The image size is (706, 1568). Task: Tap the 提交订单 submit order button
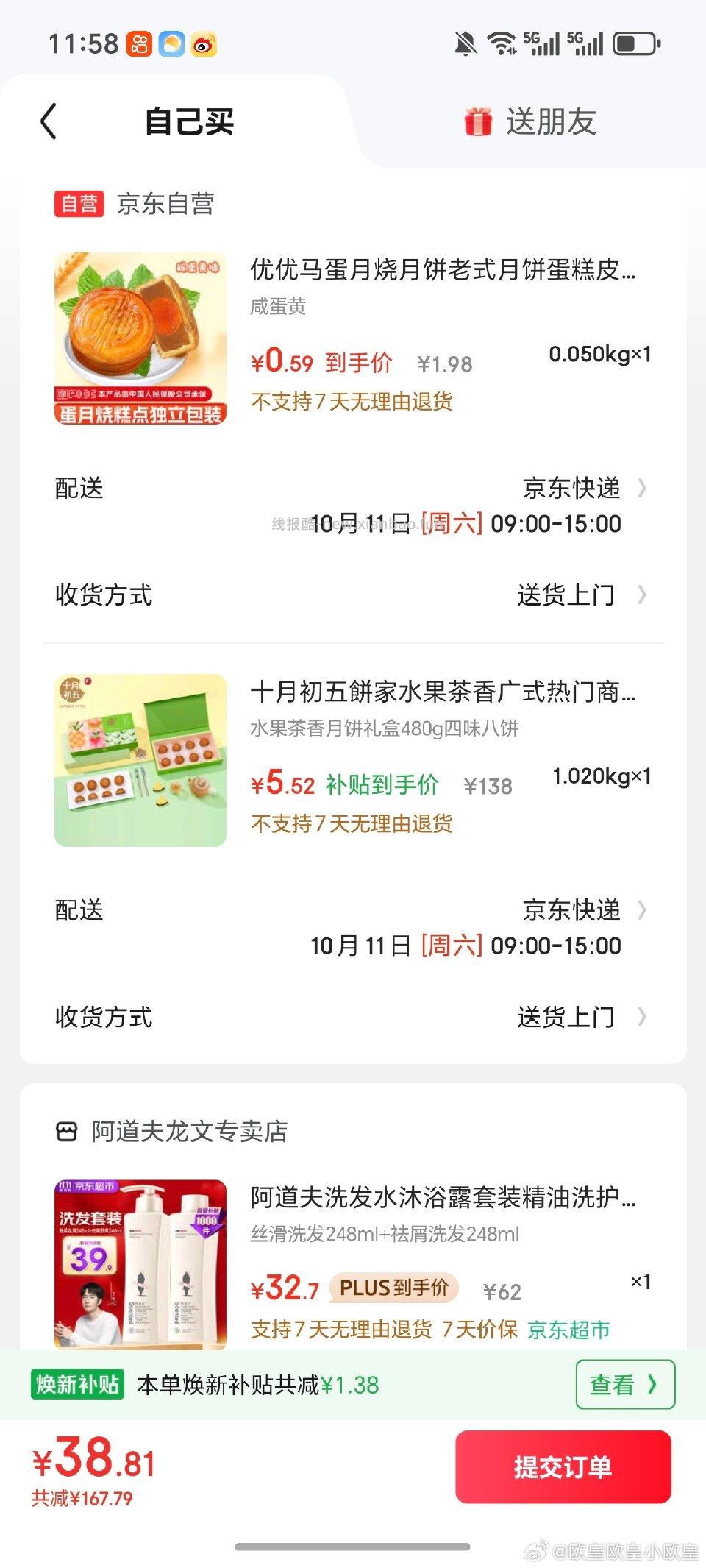[x=563, y=1468]
